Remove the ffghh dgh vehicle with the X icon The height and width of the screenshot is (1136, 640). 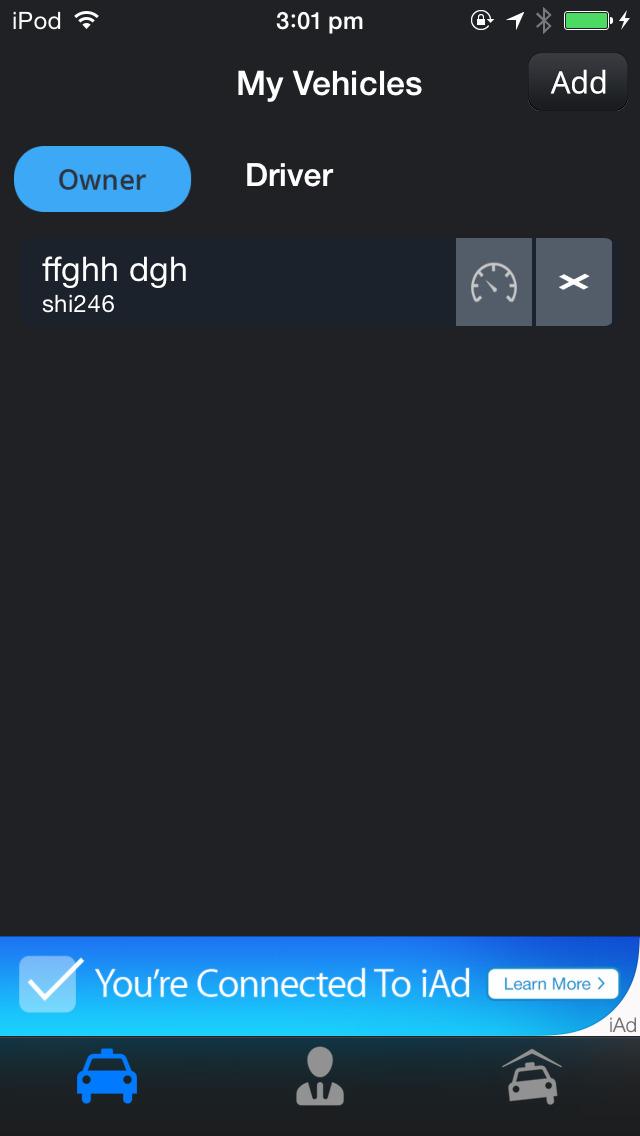tap(574, 282)
